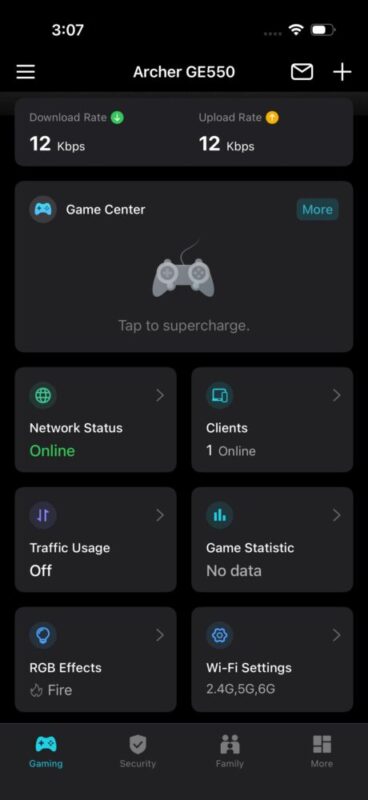Open the messages envelope icon

point(302,72)
